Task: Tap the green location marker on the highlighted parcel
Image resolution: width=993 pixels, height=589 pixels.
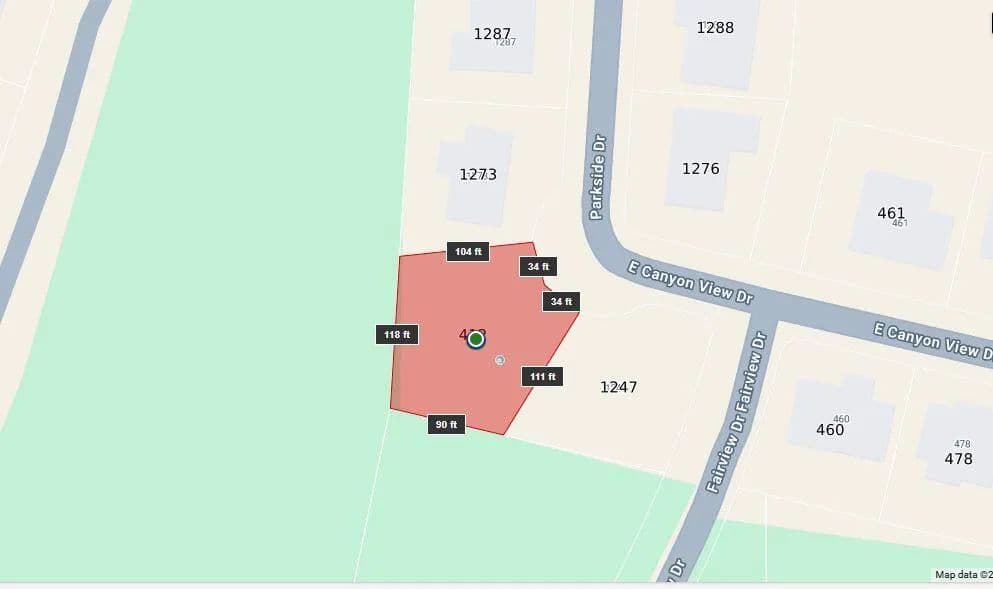Action: point(476,339)
